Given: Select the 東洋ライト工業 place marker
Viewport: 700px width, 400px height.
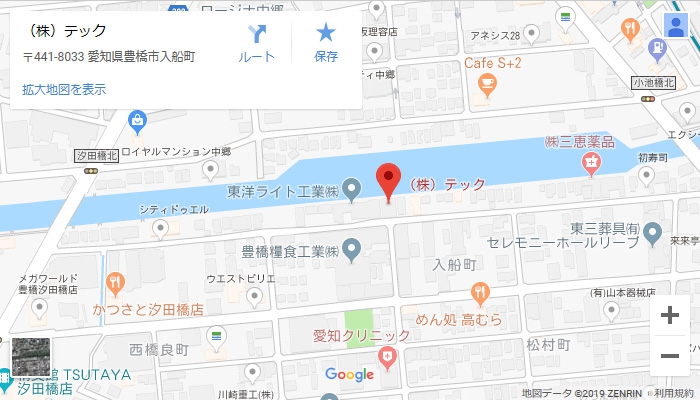Looking at the screenshot, I should pos(352,188).
